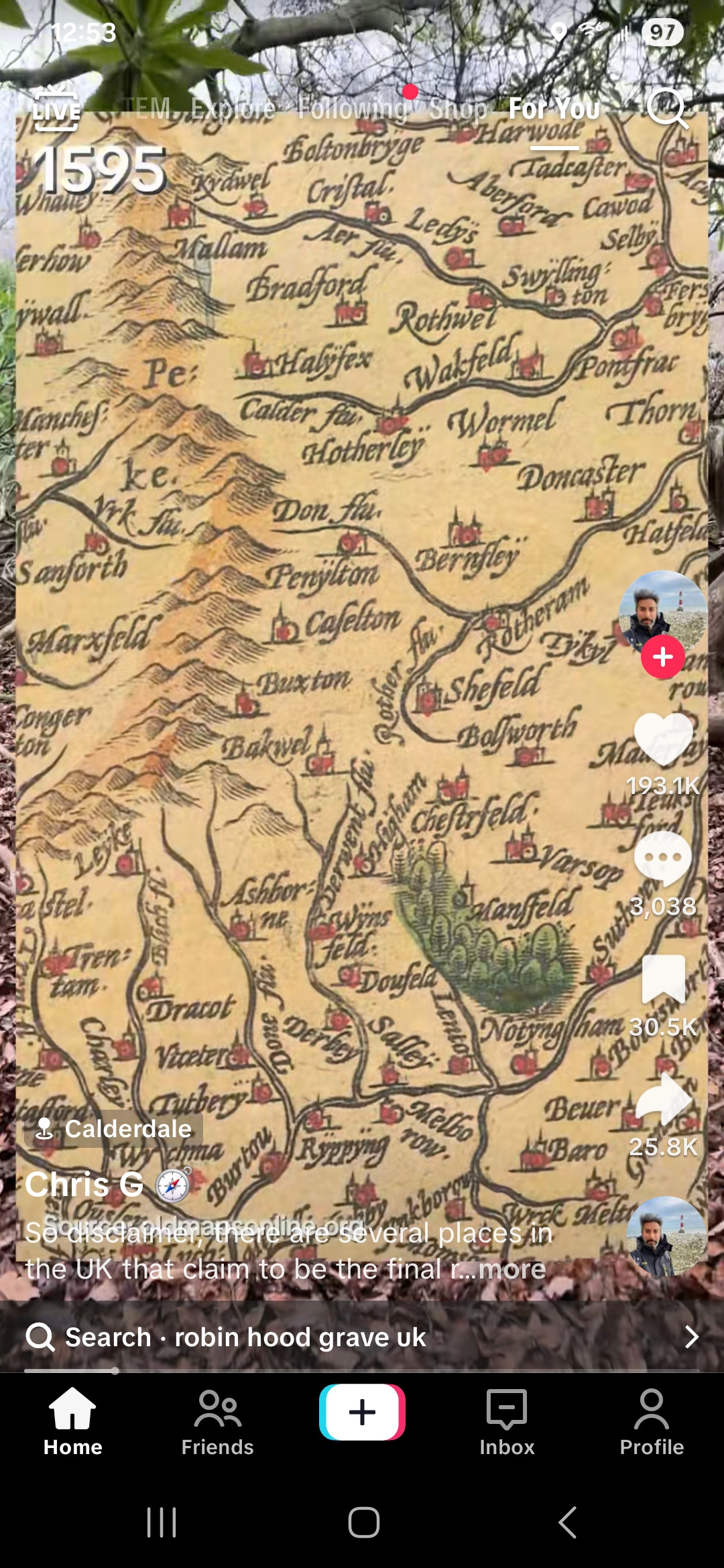Open the LIVE streams icon

coord(56,108)
